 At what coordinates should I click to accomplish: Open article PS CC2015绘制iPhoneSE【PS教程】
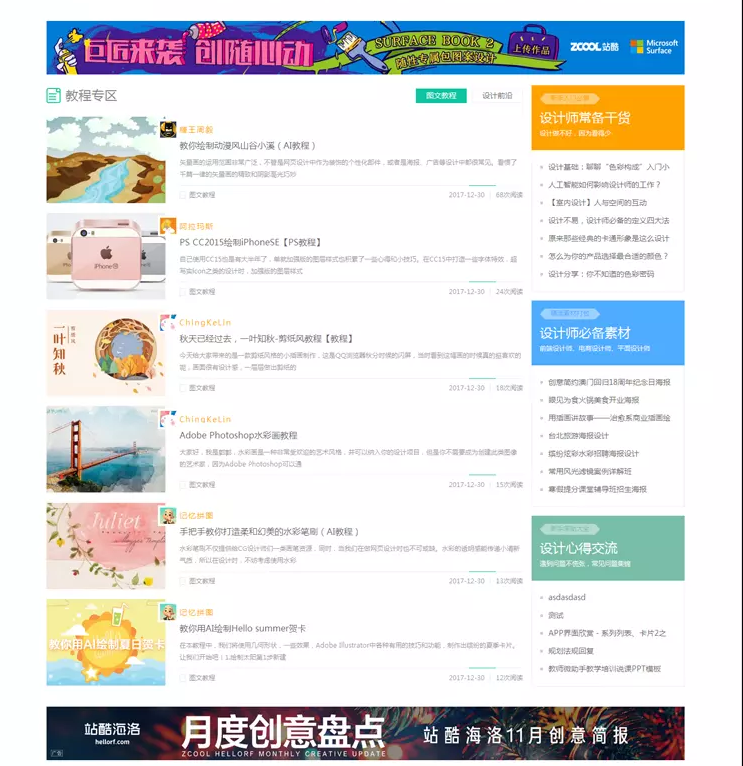[249, 242]
